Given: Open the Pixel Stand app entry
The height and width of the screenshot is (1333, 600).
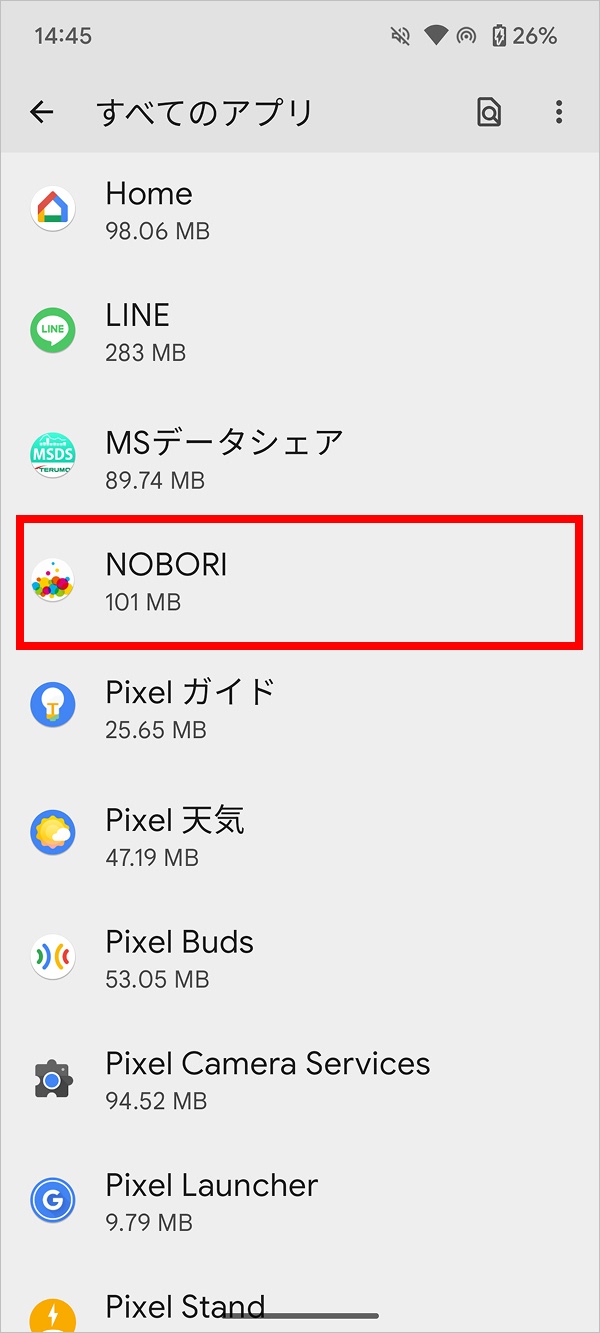Looking at the screenshot, I should [x=300, y=1300].
